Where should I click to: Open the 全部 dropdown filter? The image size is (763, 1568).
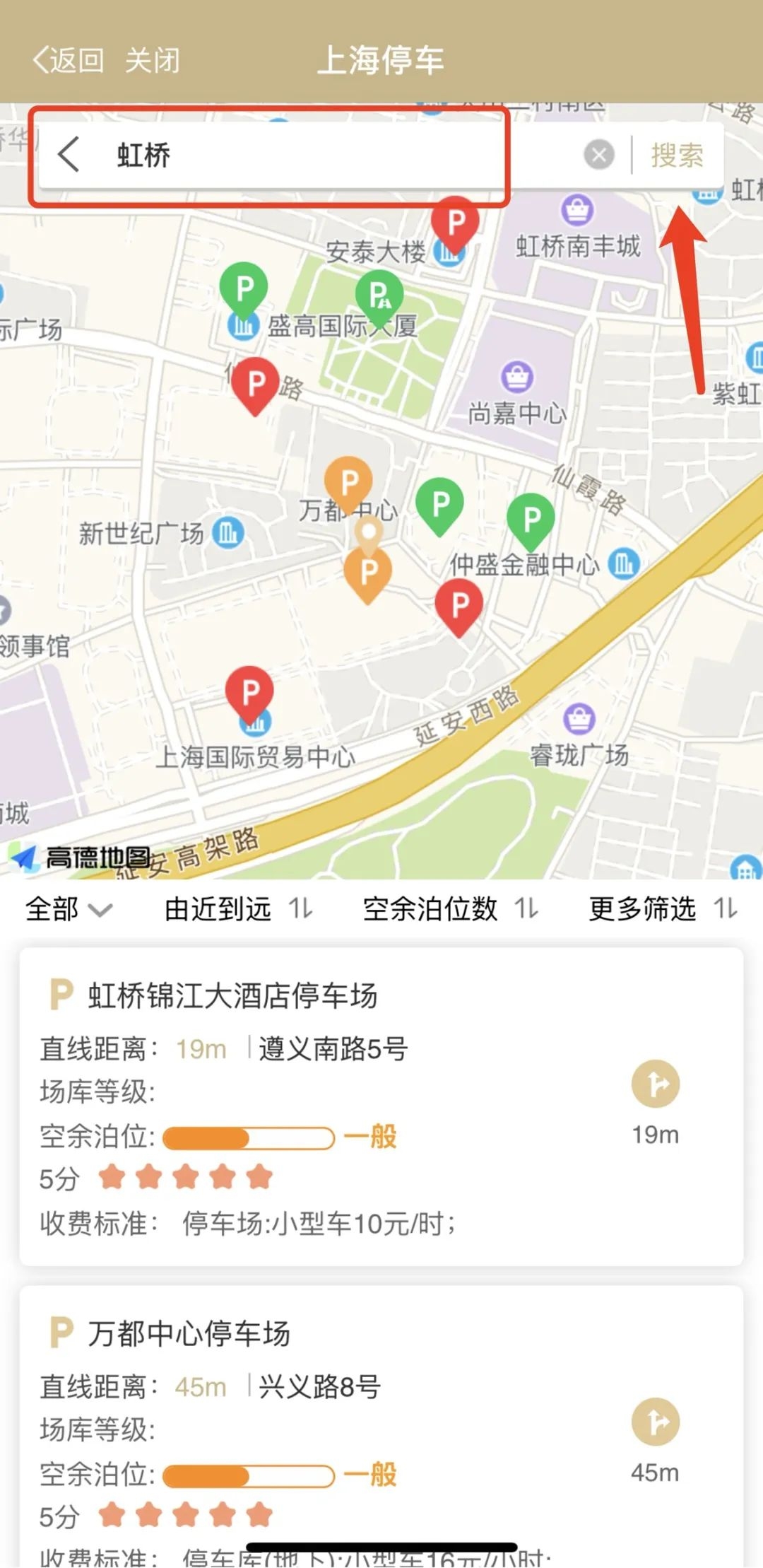(69, 908)
